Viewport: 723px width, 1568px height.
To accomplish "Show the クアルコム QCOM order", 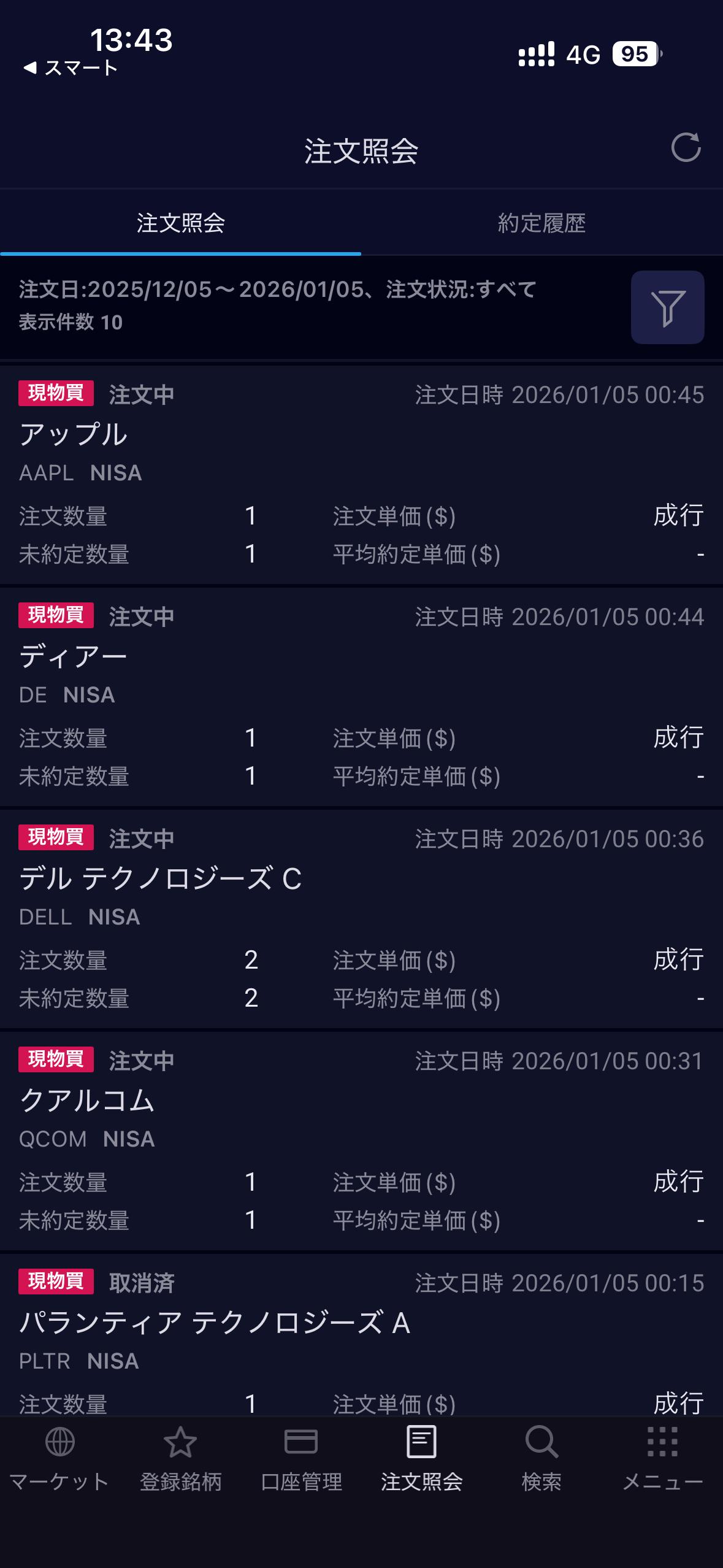I will [x=361, y=1141].
